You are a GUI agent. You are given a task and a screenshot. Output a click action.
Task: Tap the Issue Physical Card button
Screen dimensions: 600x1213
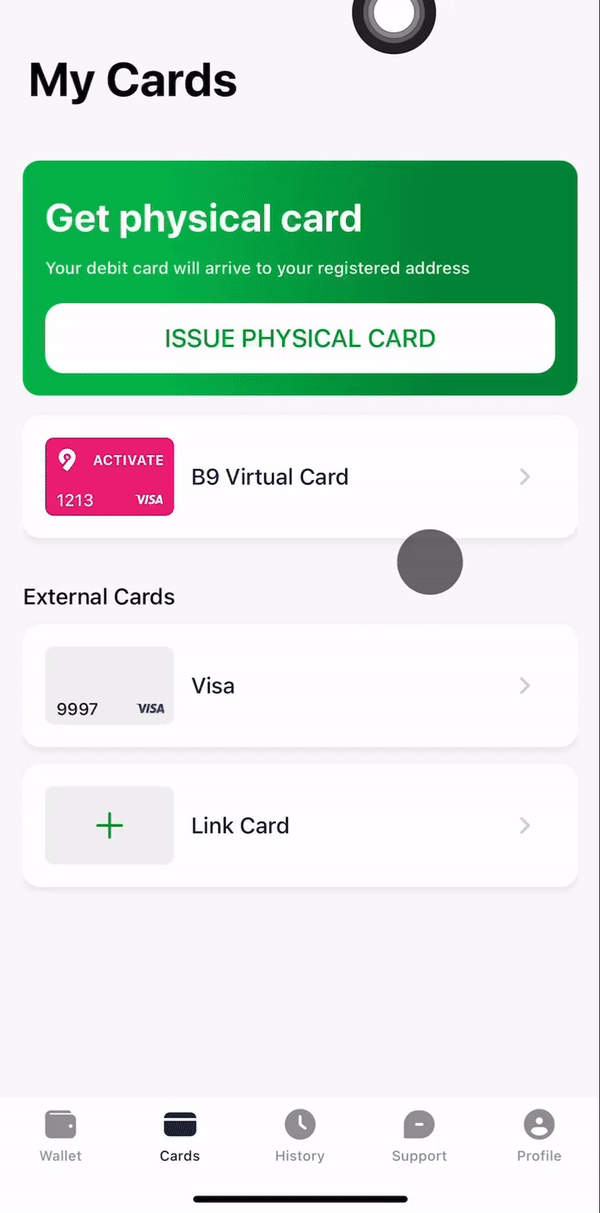click(x=300, y=338)
